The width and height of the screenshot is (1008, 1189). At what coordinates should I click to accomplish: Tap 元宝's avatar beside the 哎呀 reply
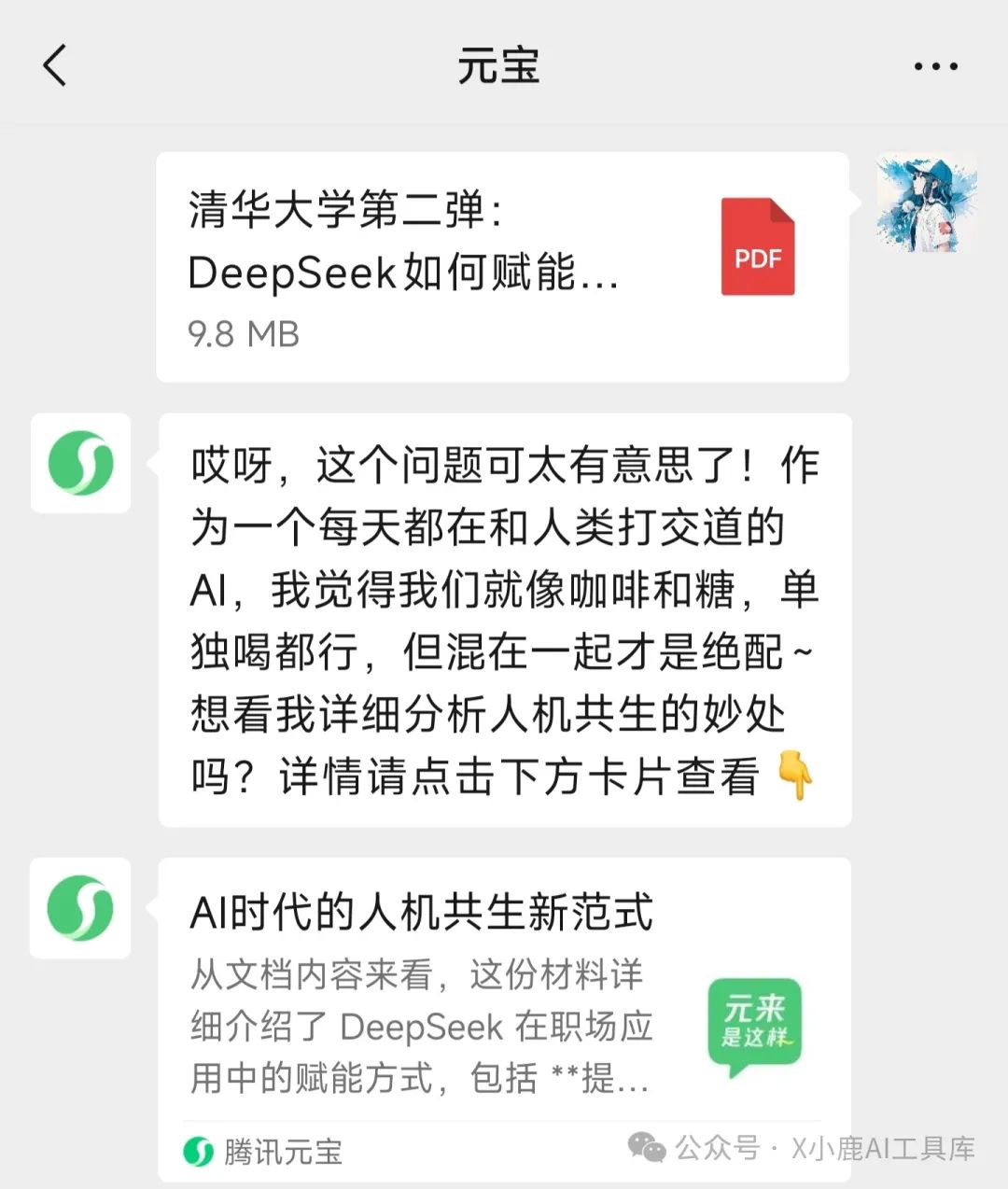point(80,463)
